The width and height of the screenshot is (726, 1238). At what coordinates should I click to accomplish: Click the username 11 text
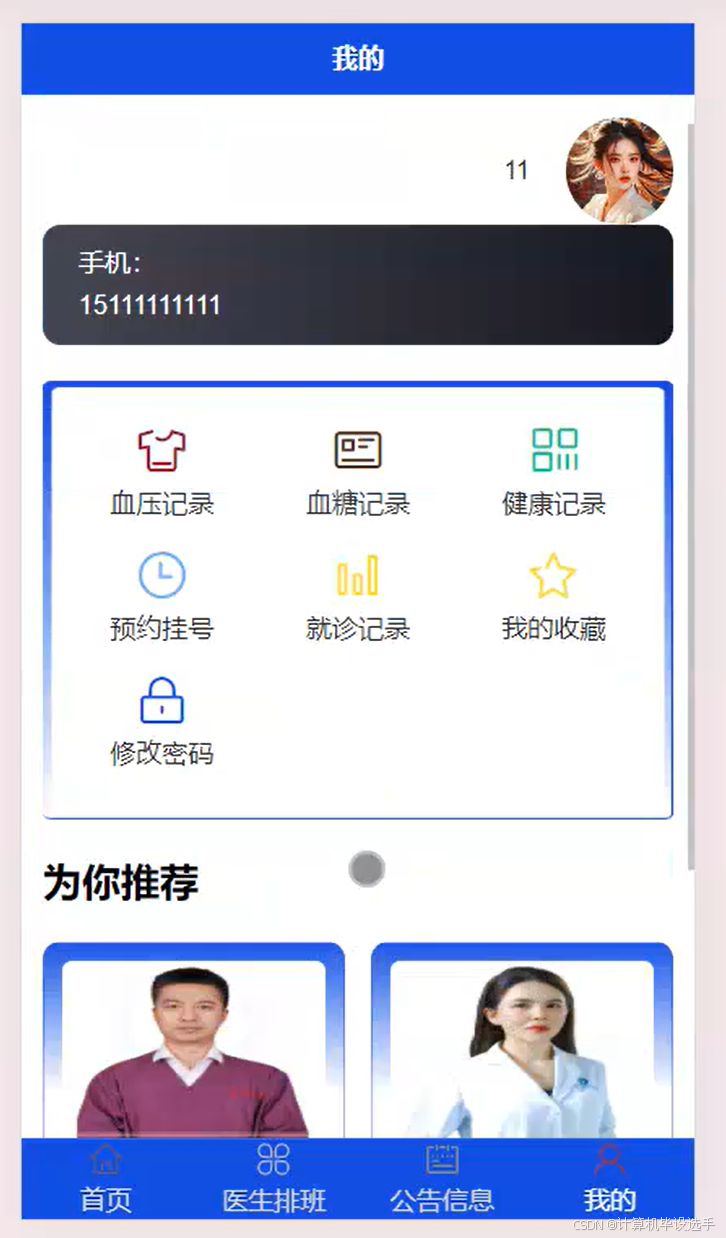click(x=518, y=170)
